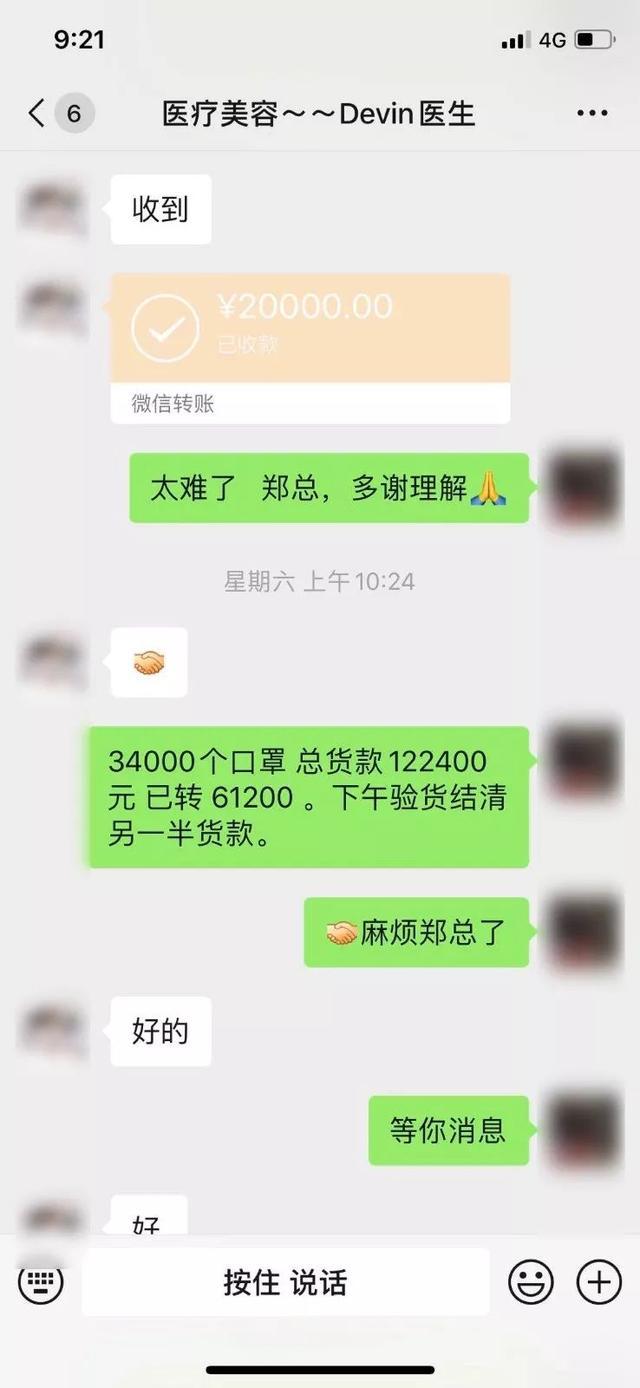Go back to the chat list
Screen dimensions: 640x1388
38,114
